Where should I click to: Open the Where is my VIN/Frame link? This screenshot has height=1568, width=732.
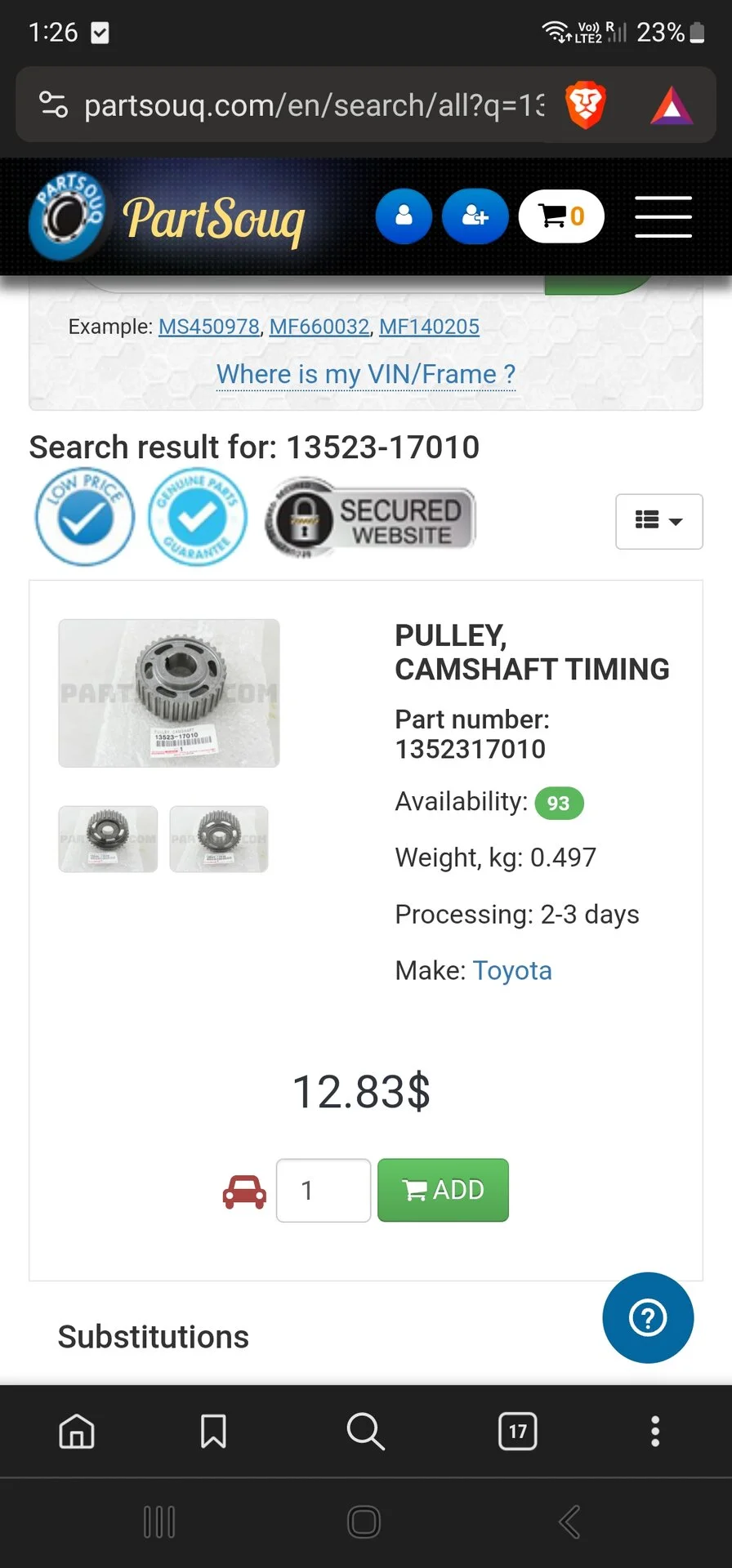pos(366,374)
